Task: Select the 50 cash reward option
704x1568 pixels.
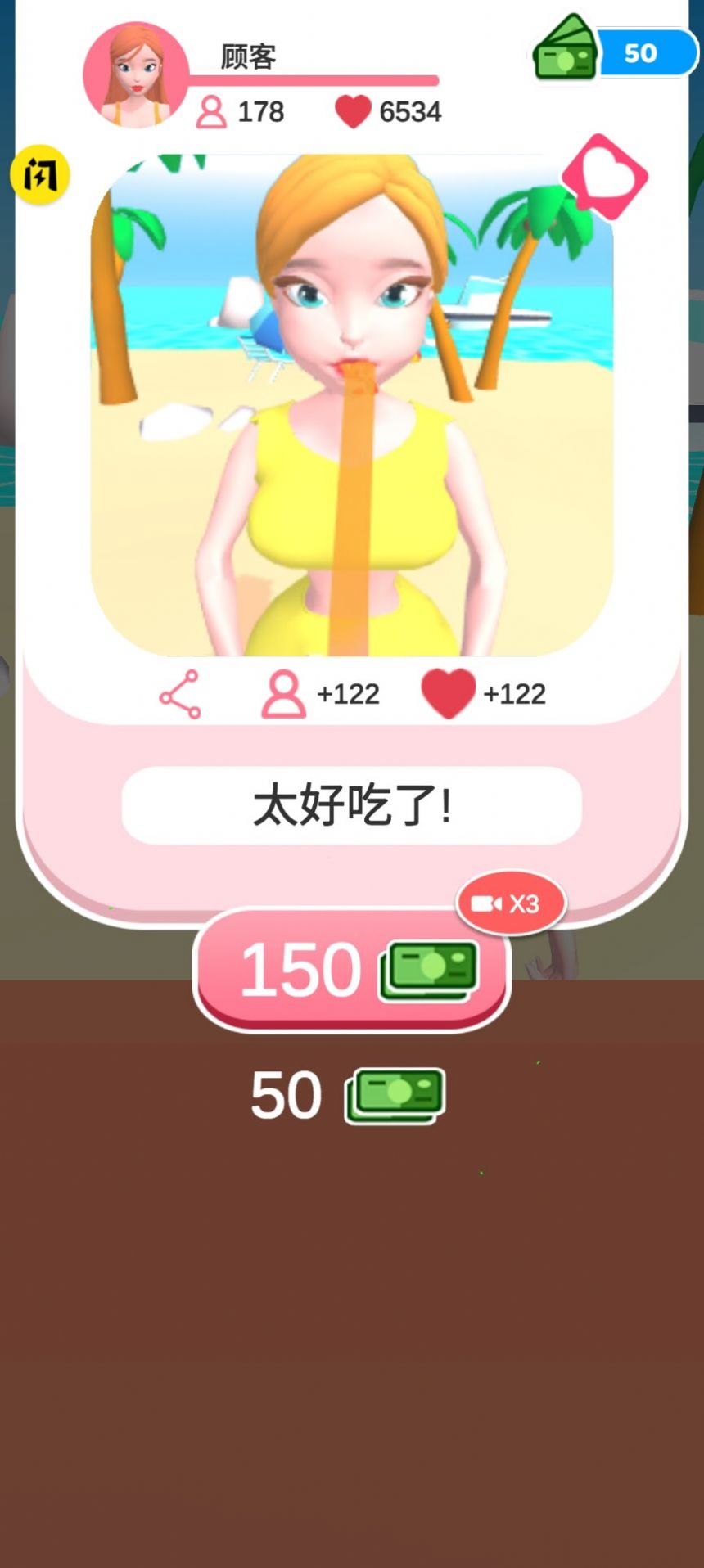Action: tap(344, 1096)
